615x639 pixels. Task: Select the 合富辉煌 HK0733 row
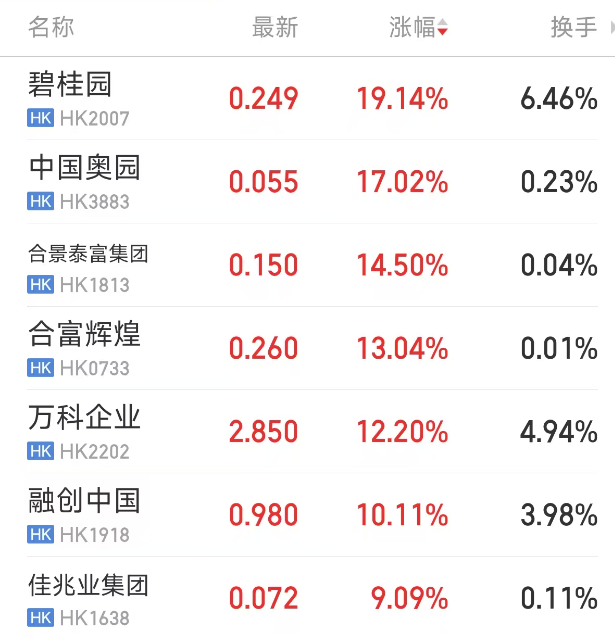click(x=307, y=348)
